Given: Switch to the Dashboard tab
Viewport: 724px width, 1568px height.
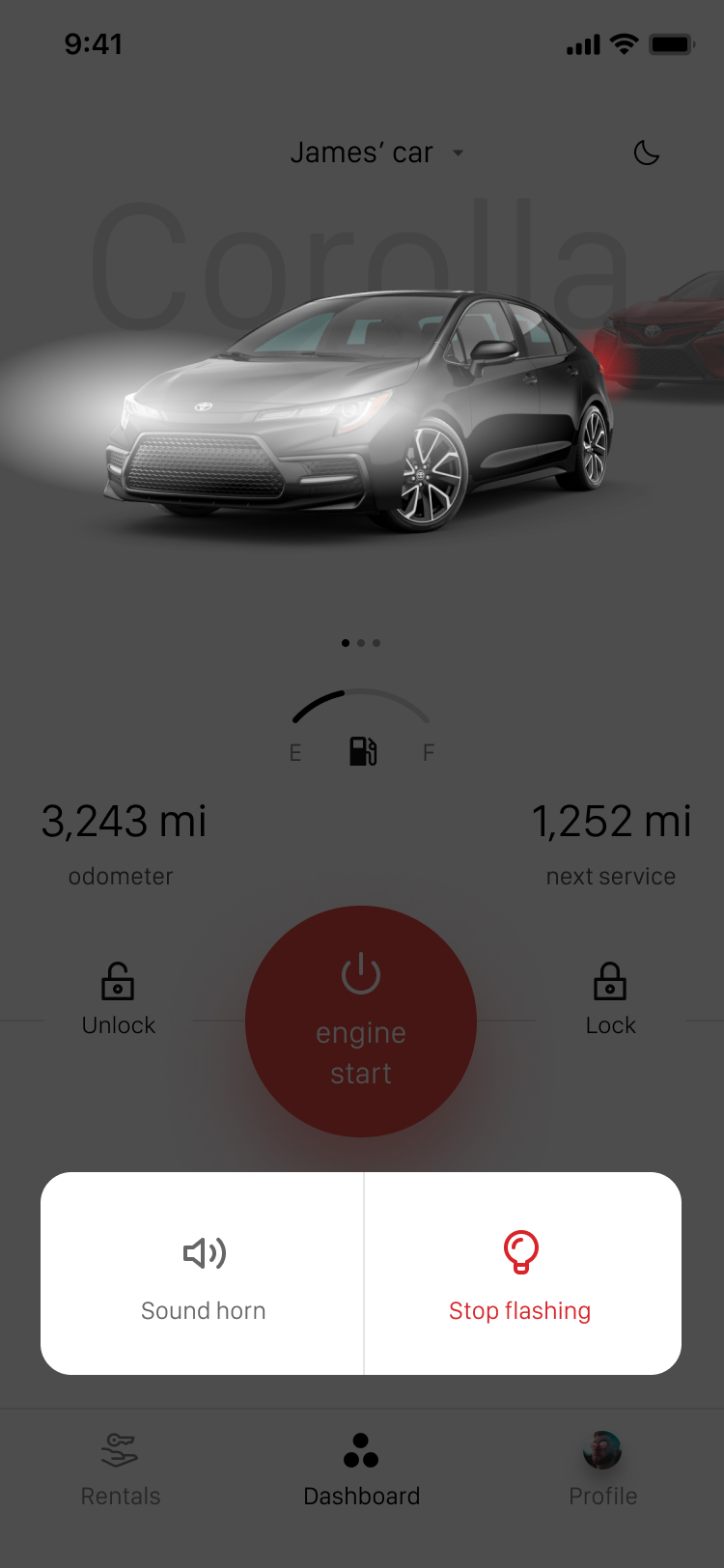Looking at the screenshot, I should tap(361, 1470).
